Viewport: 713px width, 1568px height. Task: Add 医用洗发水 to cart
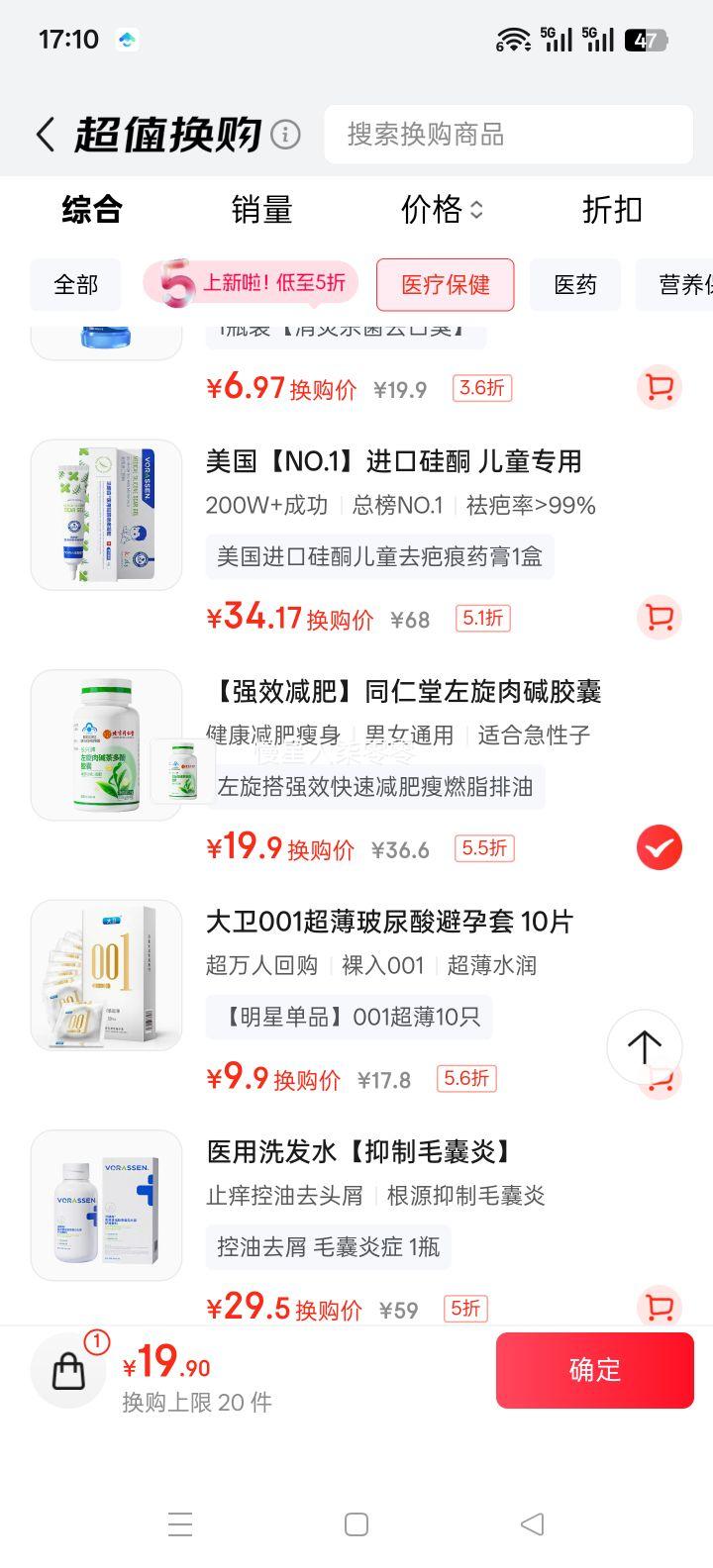[x=659, y=1308]
